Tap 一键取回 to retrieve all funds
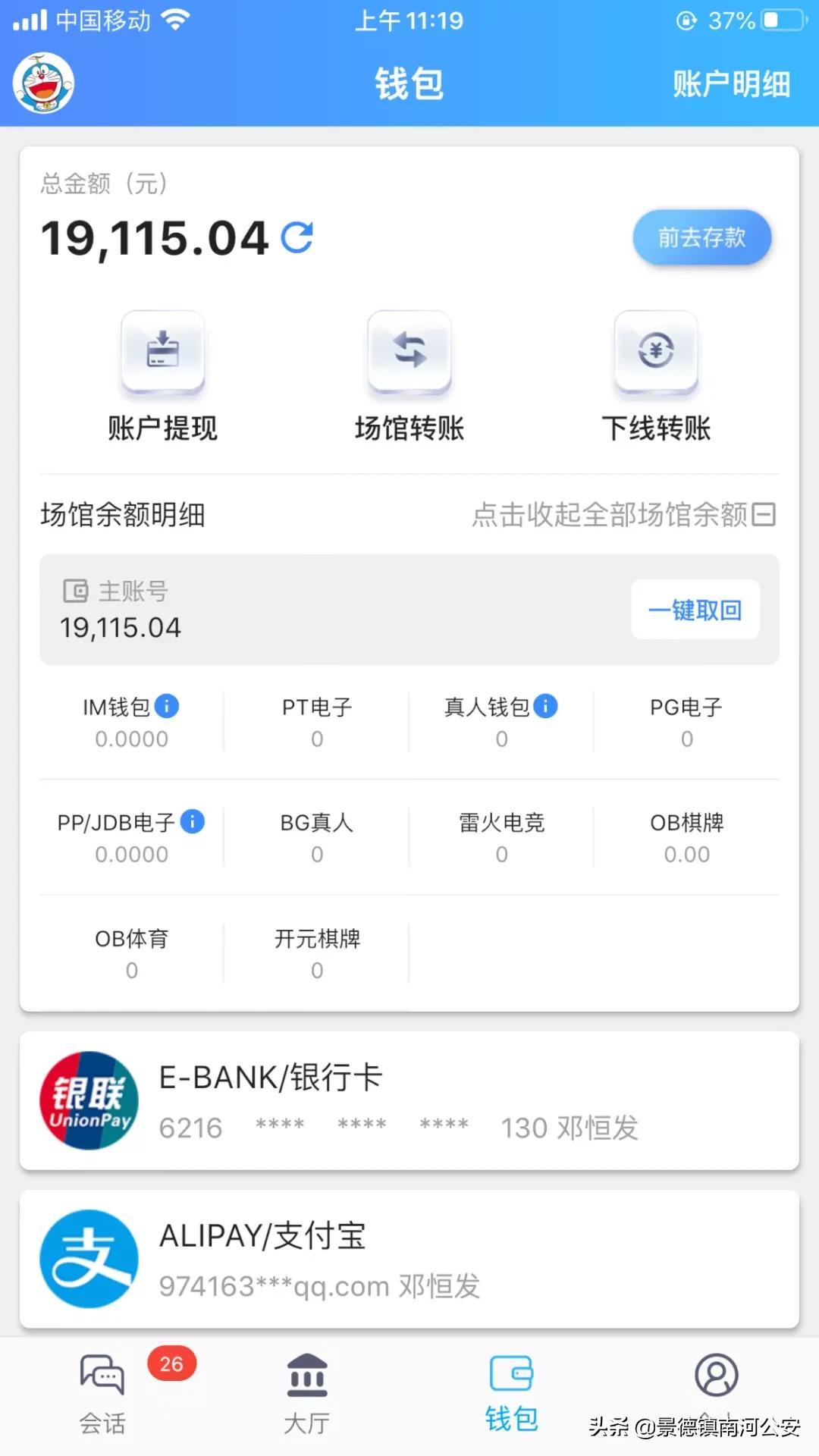Image resolution: width=819 pixels, height=1456 pixels. (x=695, y=610)
